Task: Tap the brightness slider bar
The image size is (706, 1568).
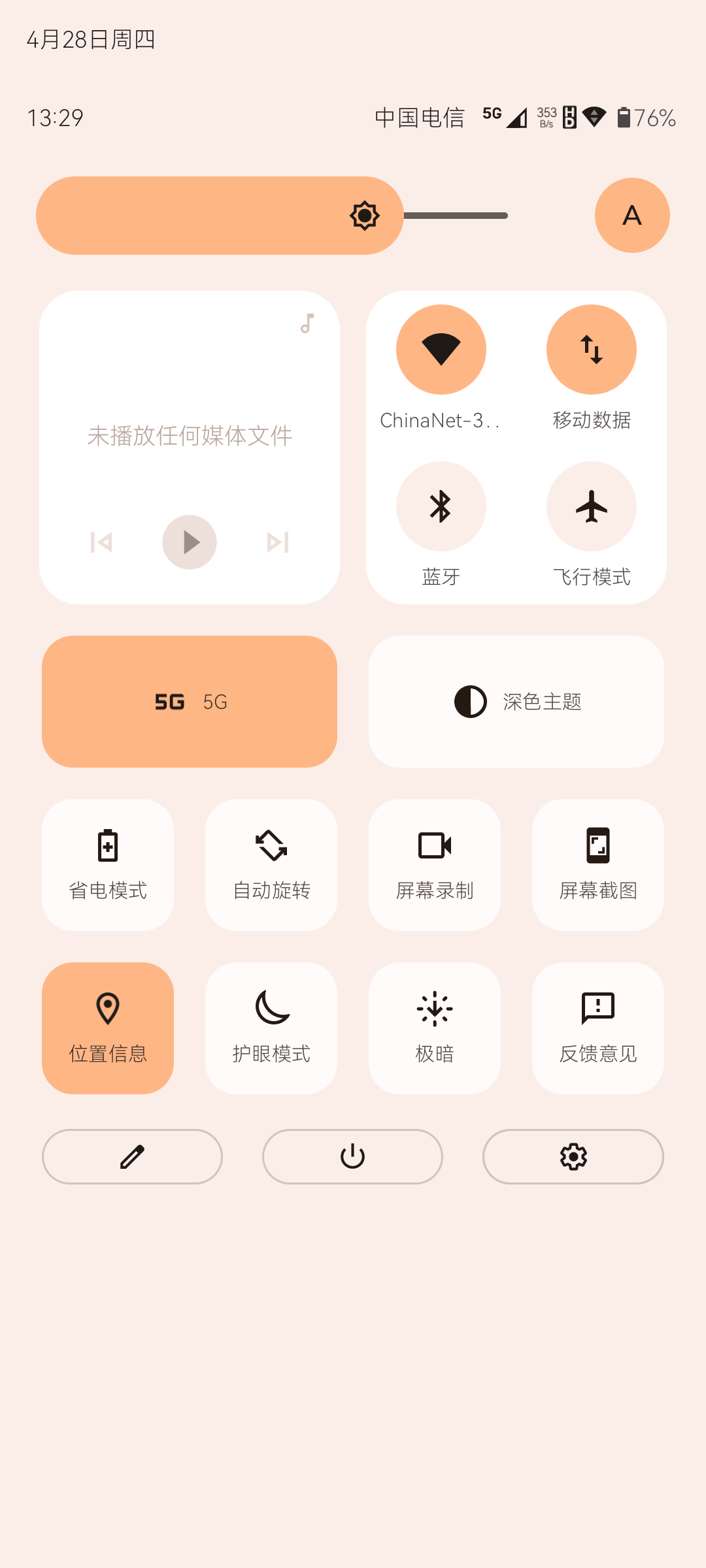Action: (x=271, y=216)
